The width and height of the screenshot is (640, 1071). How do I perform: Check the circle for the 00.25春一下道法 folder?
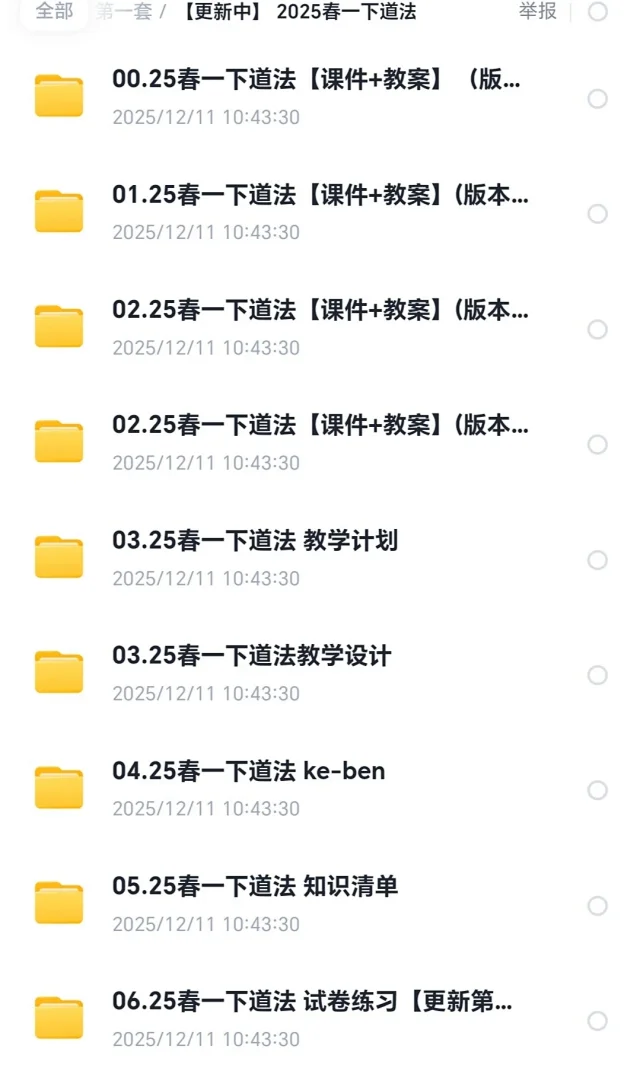[x=597, y=98]
